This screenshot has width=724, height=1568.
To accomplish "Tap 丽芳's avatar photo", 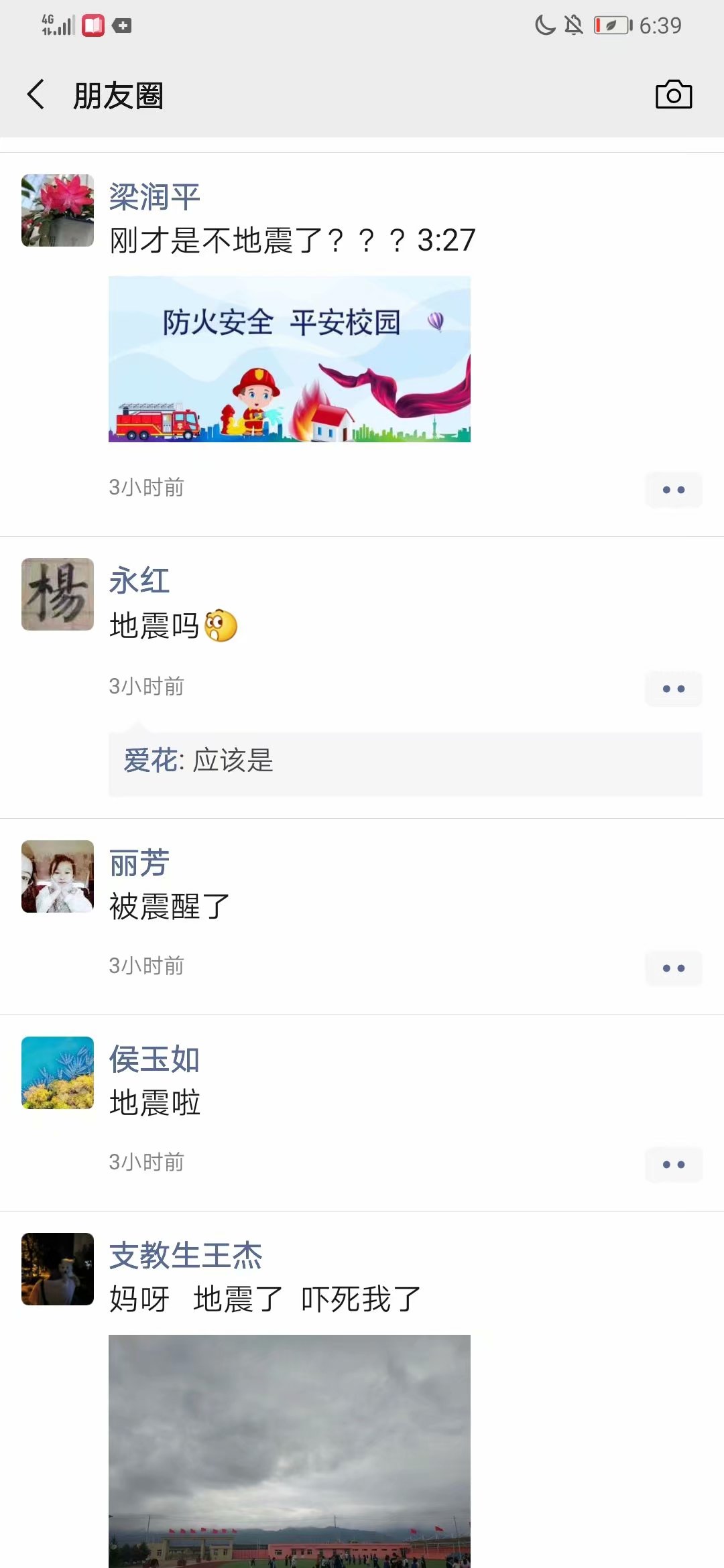I will [58, 876].
